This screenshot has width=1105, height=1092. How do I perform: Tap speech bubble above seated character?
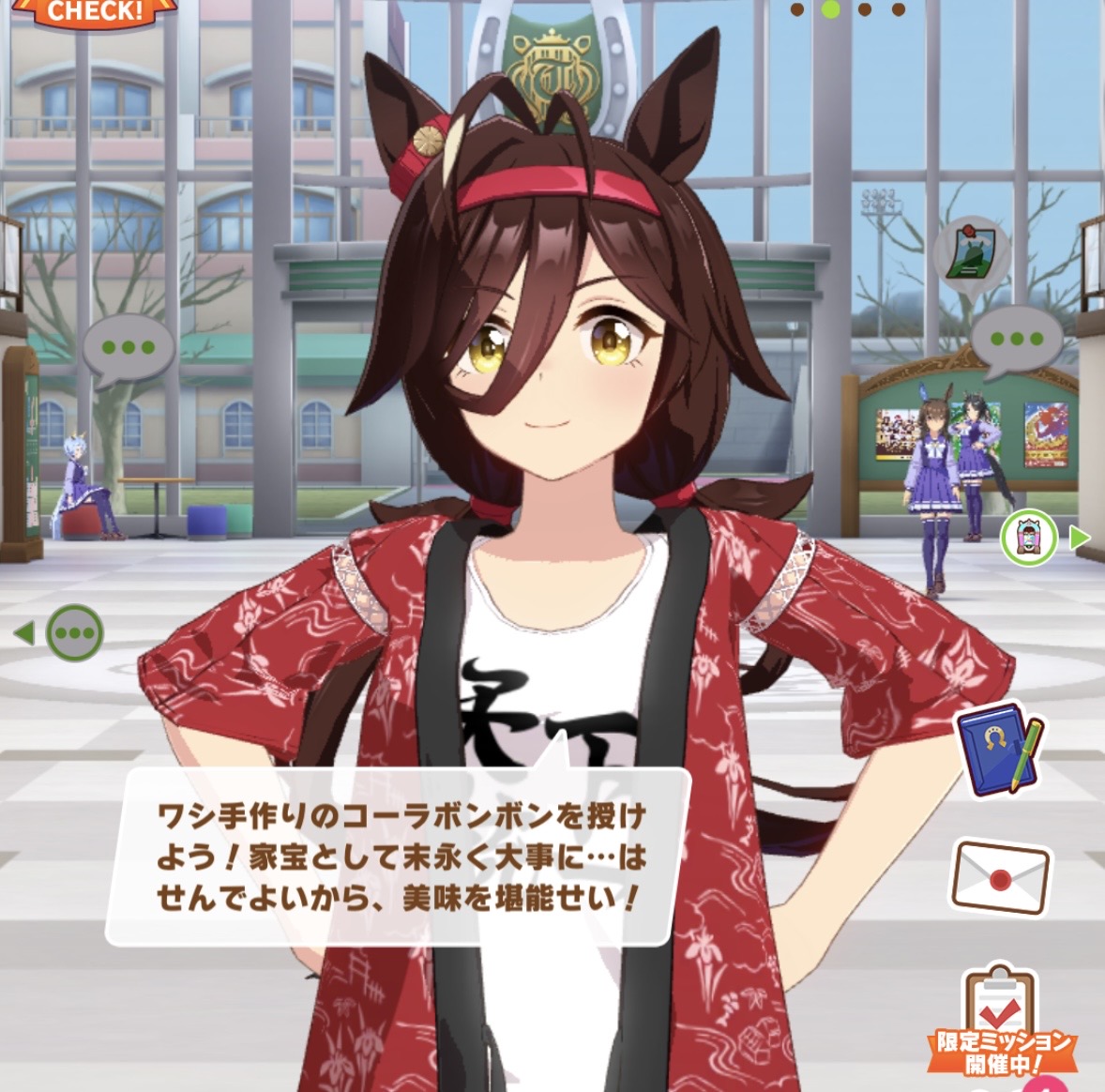(128, 349)
